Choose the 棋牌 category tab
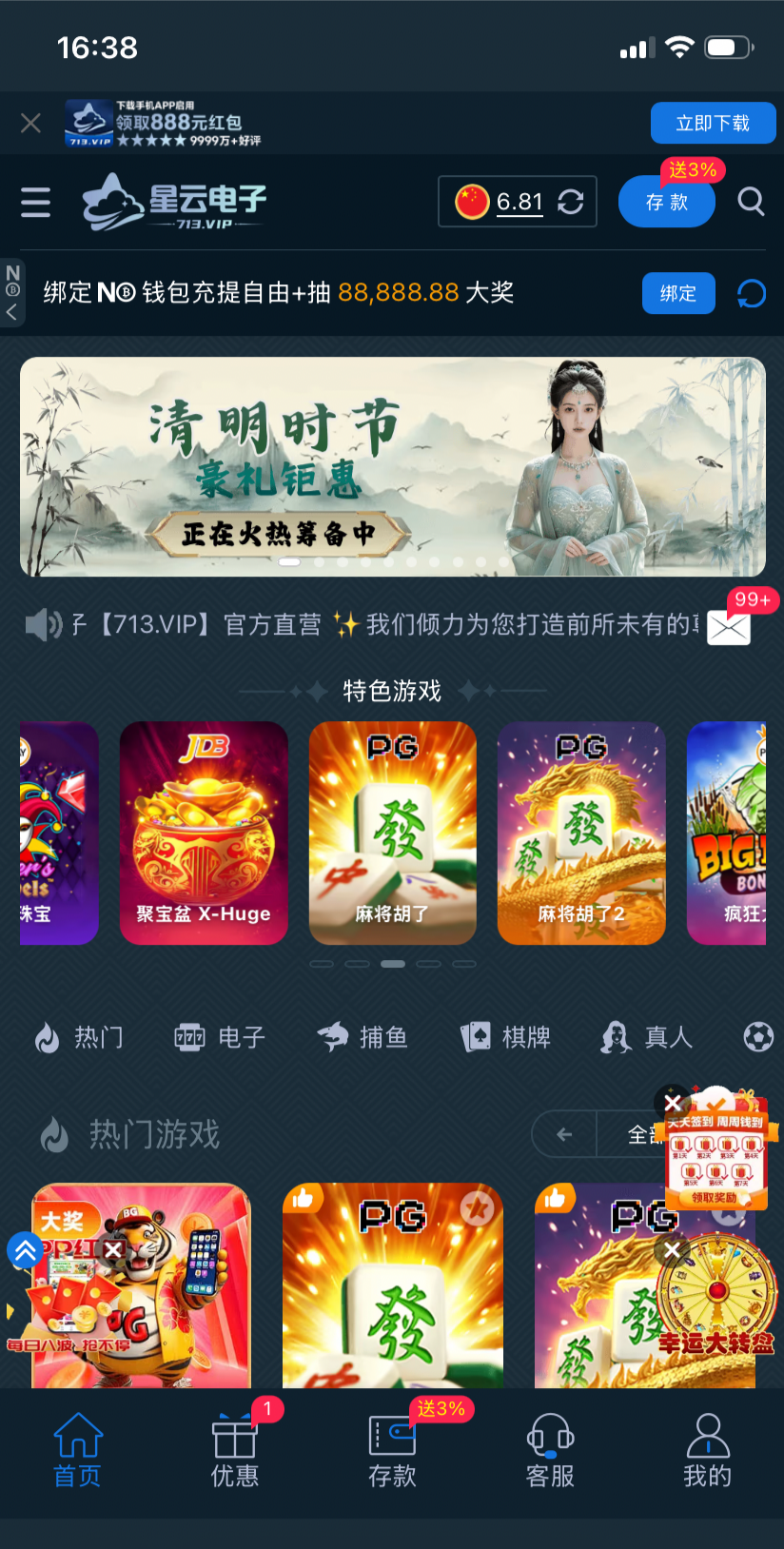 505,1037
